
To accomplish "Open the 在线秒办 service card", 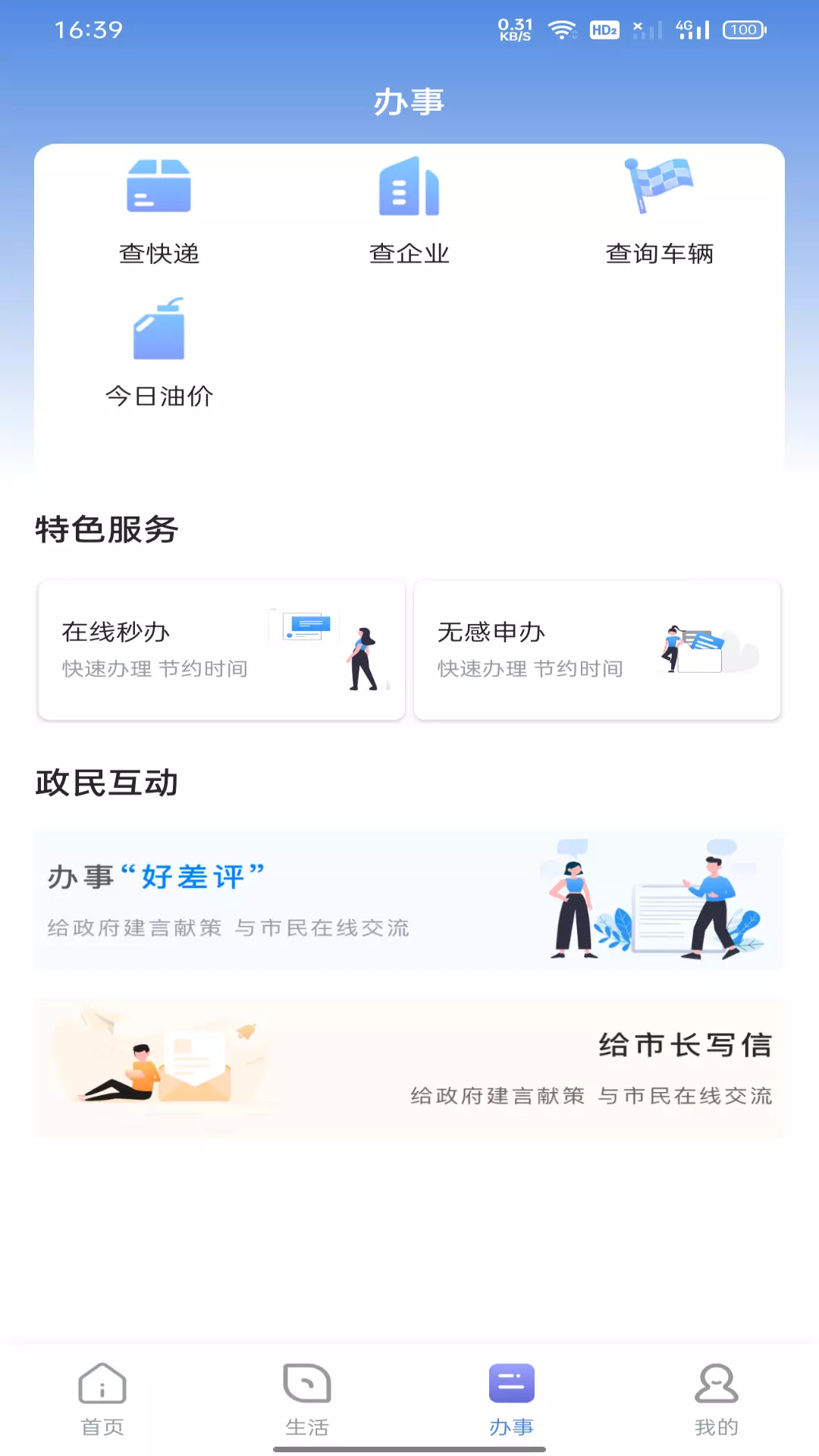I will click(x=221, y=650).
